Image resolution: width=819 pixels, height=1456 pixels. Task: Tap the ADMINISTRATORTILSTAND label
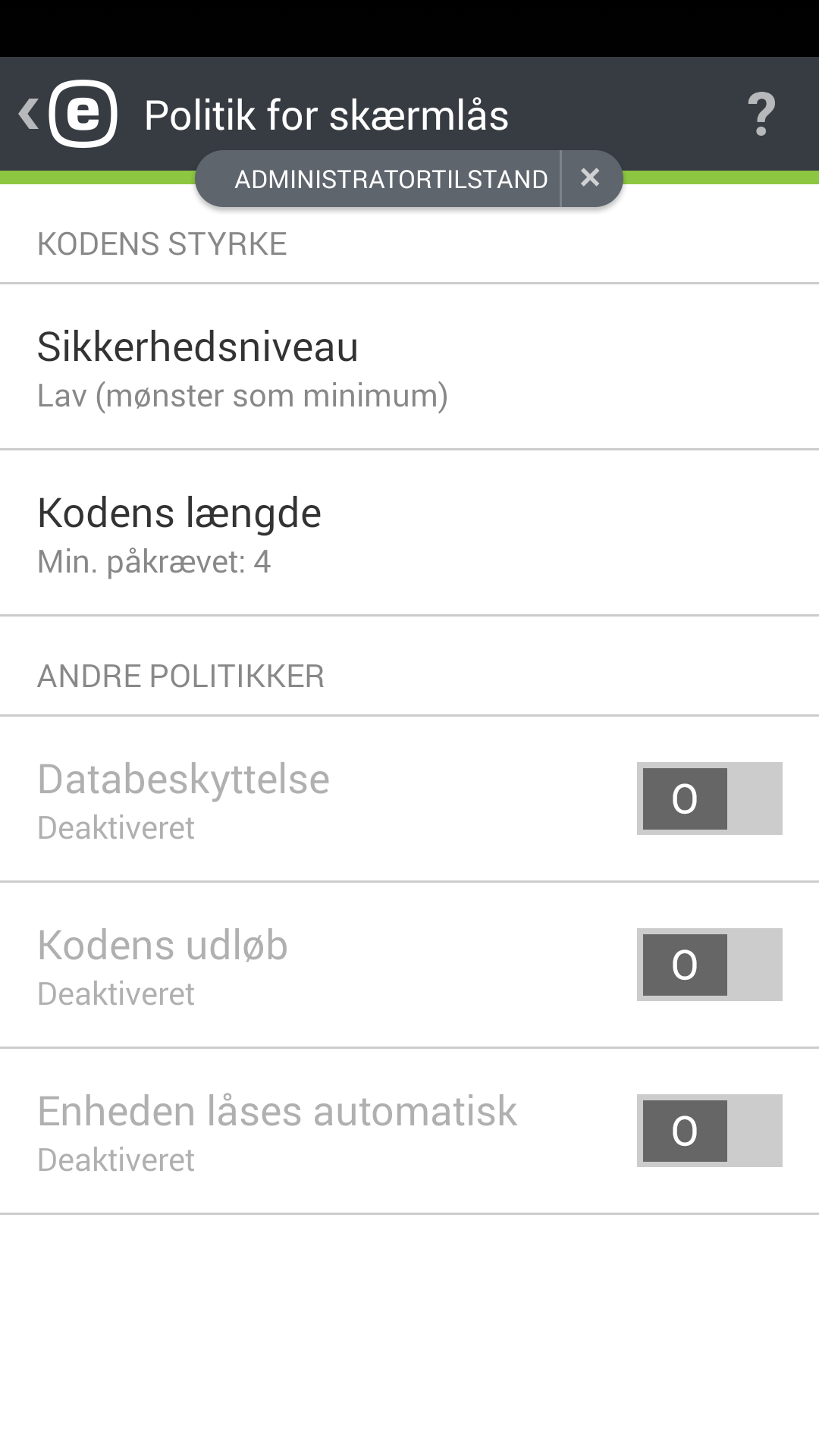392,177
